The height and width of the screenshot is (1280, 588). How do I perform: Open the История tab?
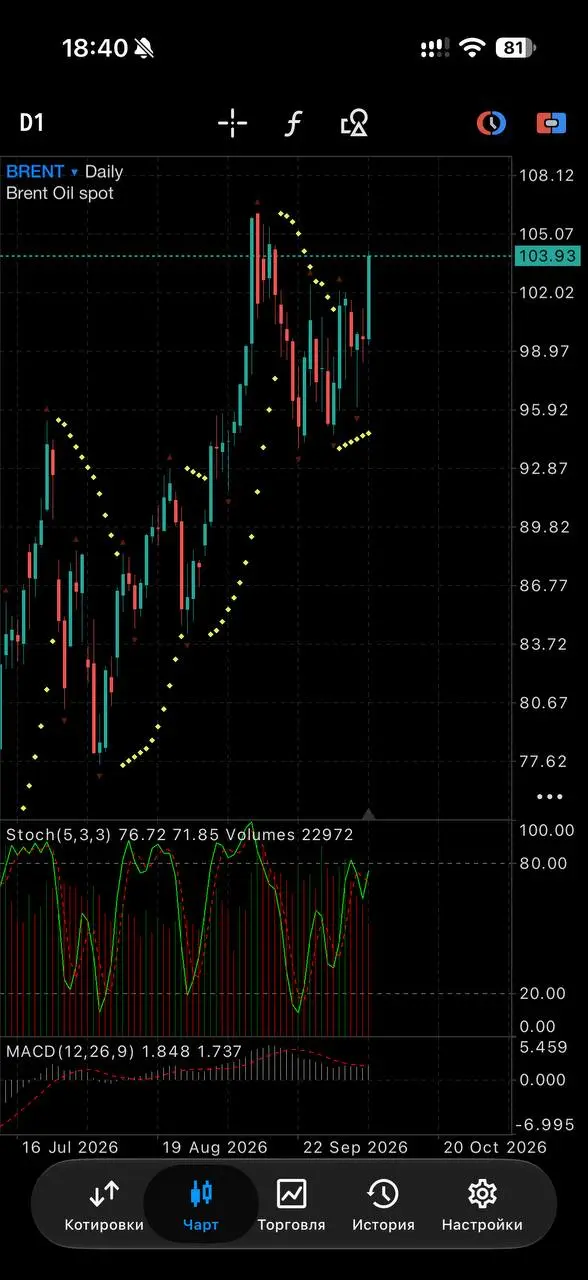pyautogui.click(x=383, y=1204)
